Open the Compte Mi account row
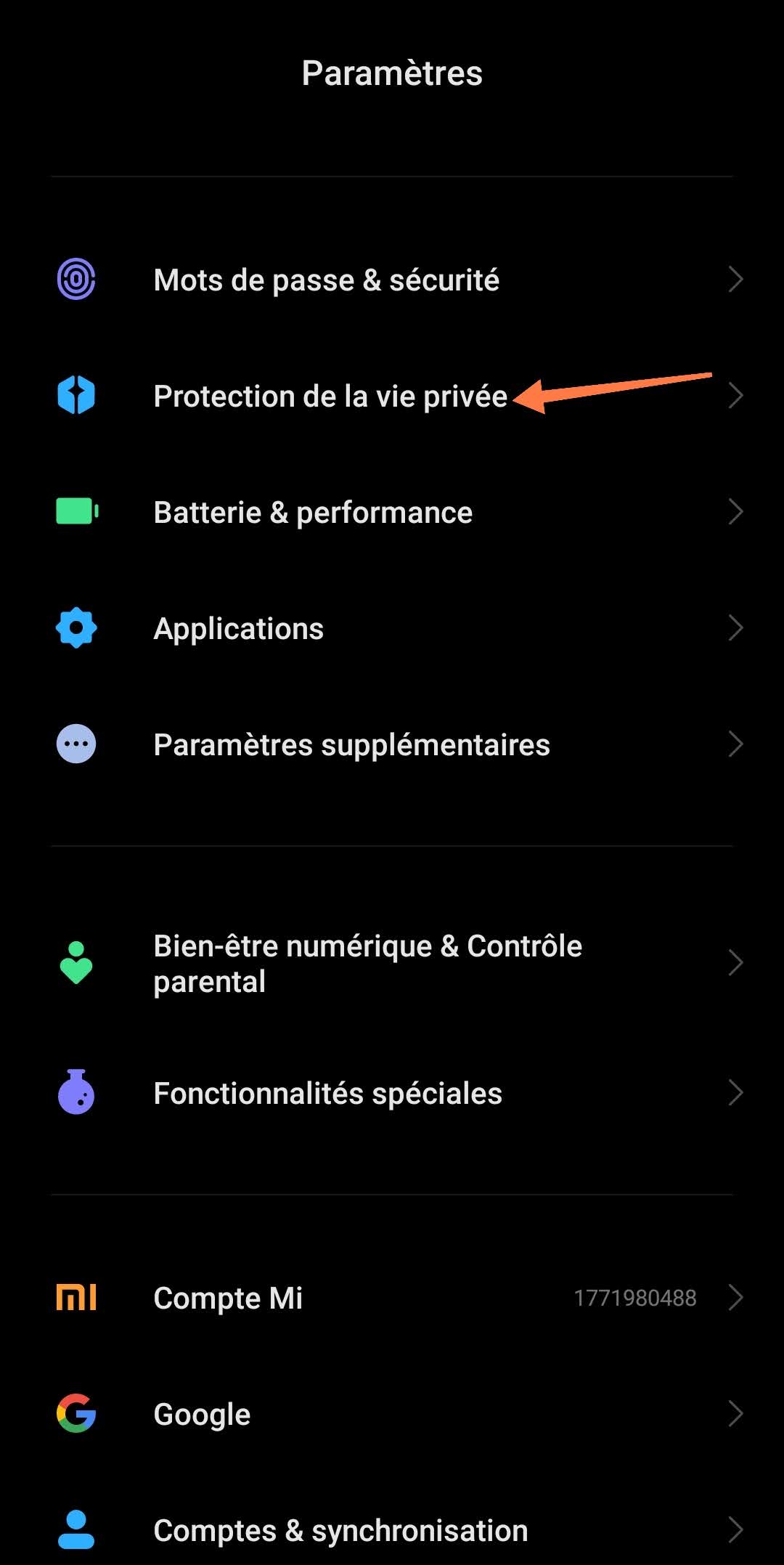784x1565 pixels. [392, 1298]
